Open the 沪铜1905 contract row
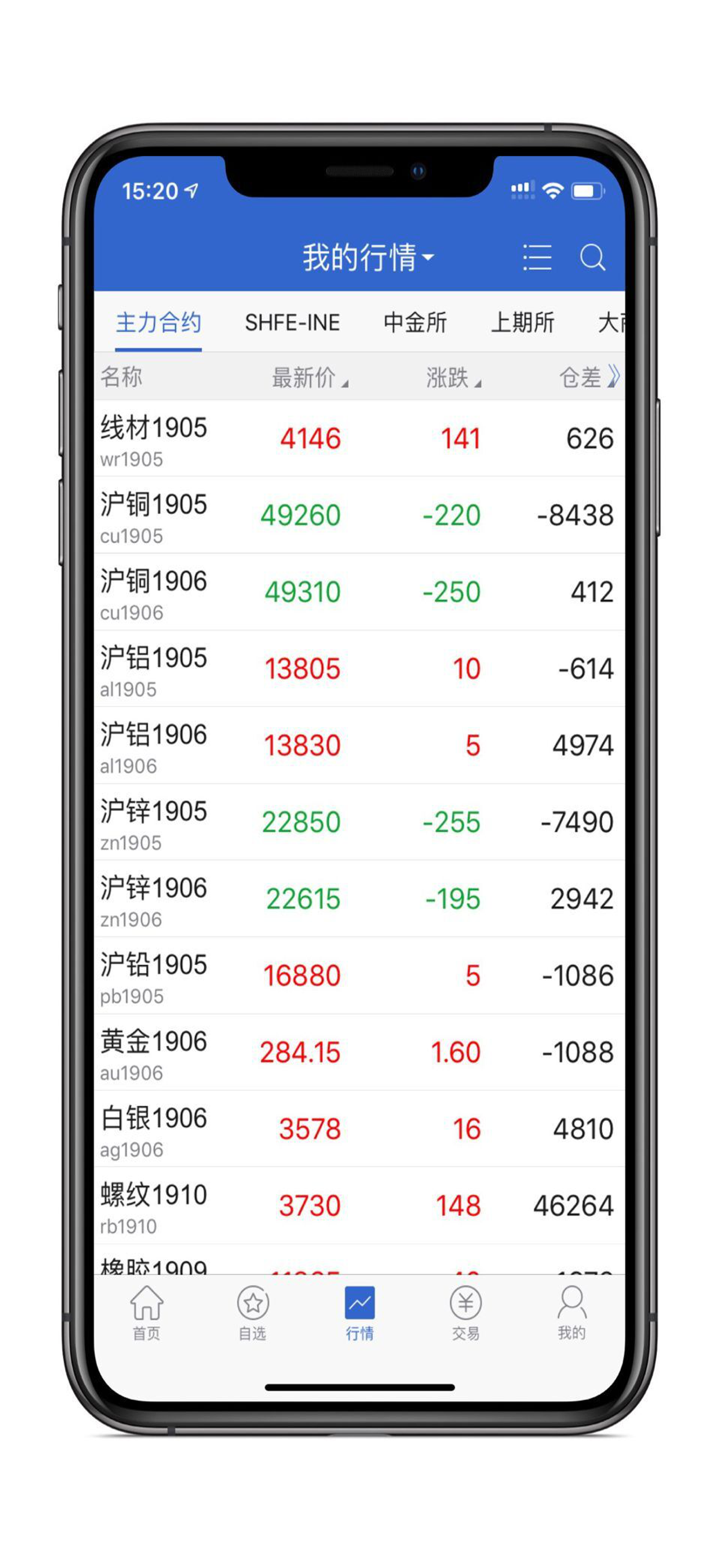 [x=358, y=516]
